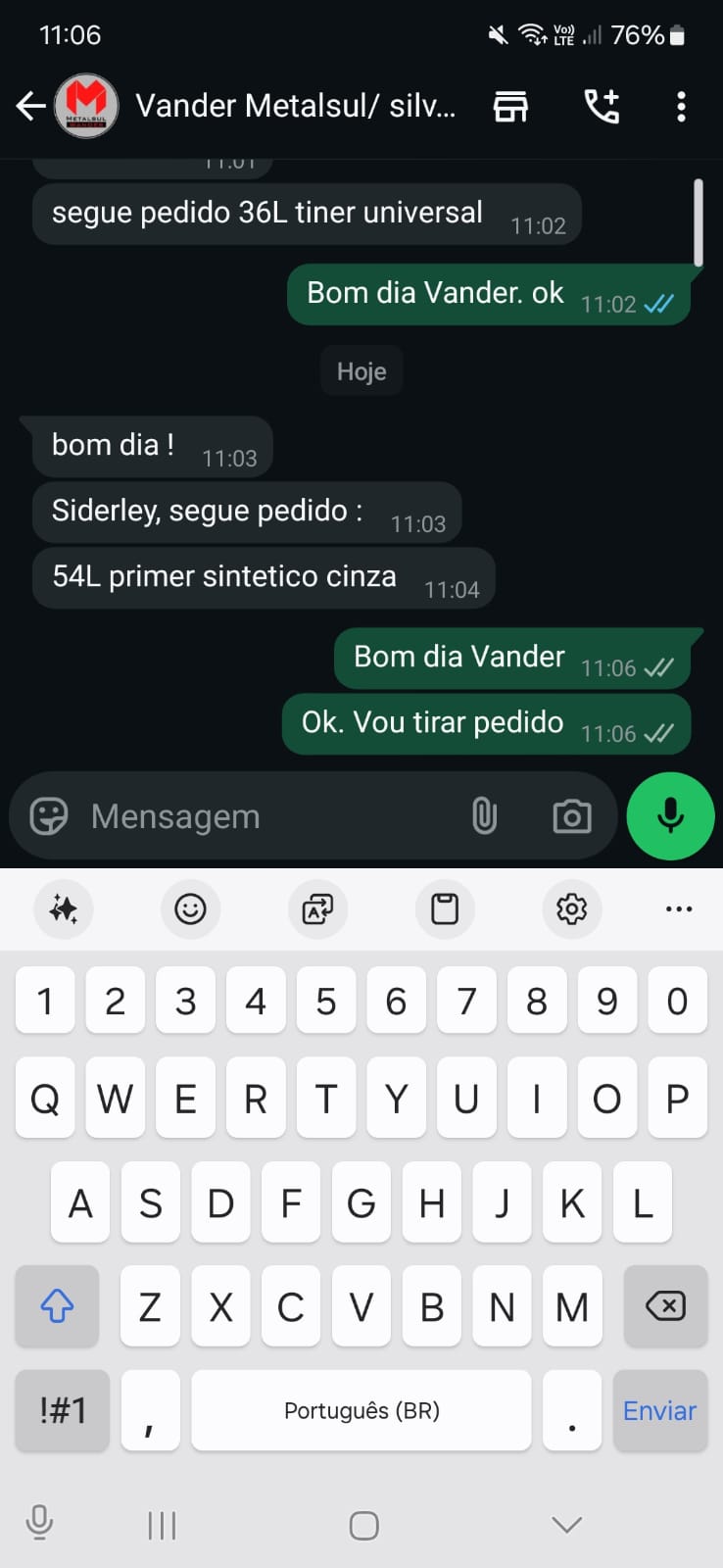Tap the Enviar key on keyboard
Viewport: 723px width, 1568px height.
[659, 1410]
